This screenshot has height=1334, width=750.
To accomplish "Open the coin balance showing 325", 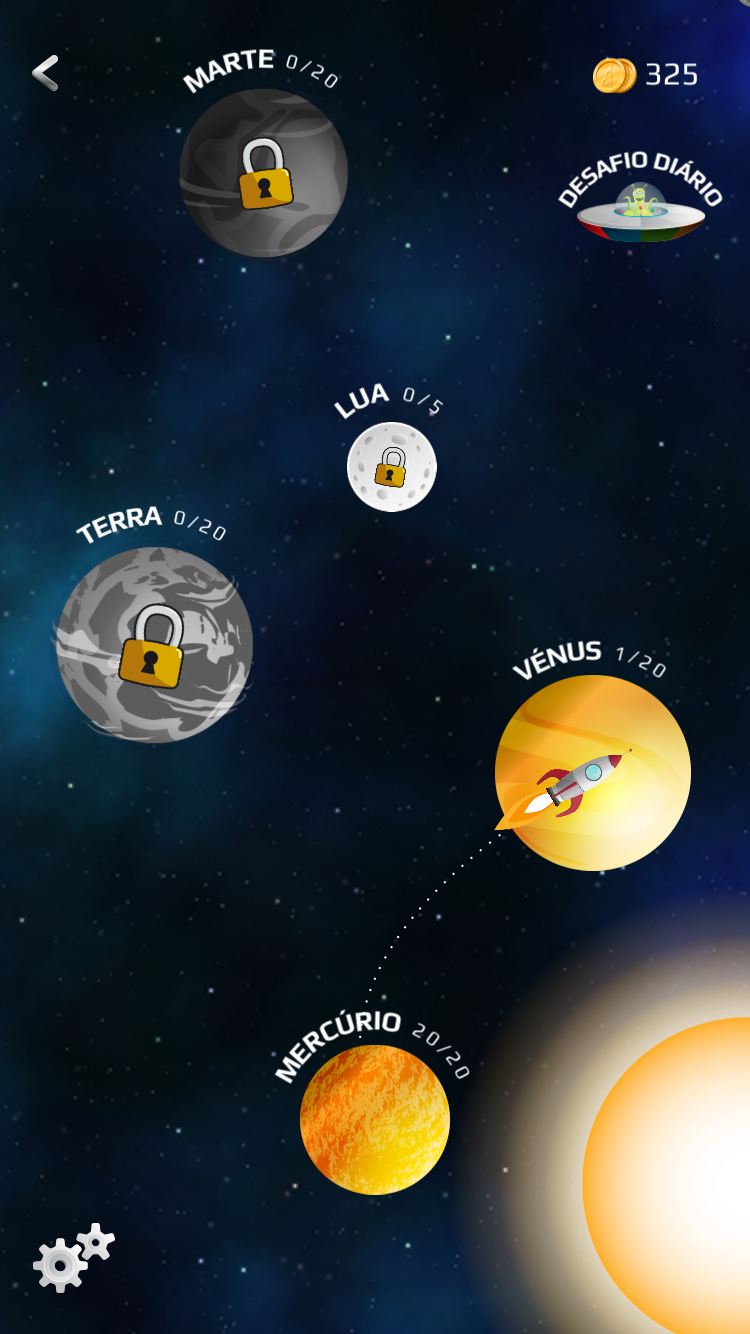I will [x=646, y=75].
